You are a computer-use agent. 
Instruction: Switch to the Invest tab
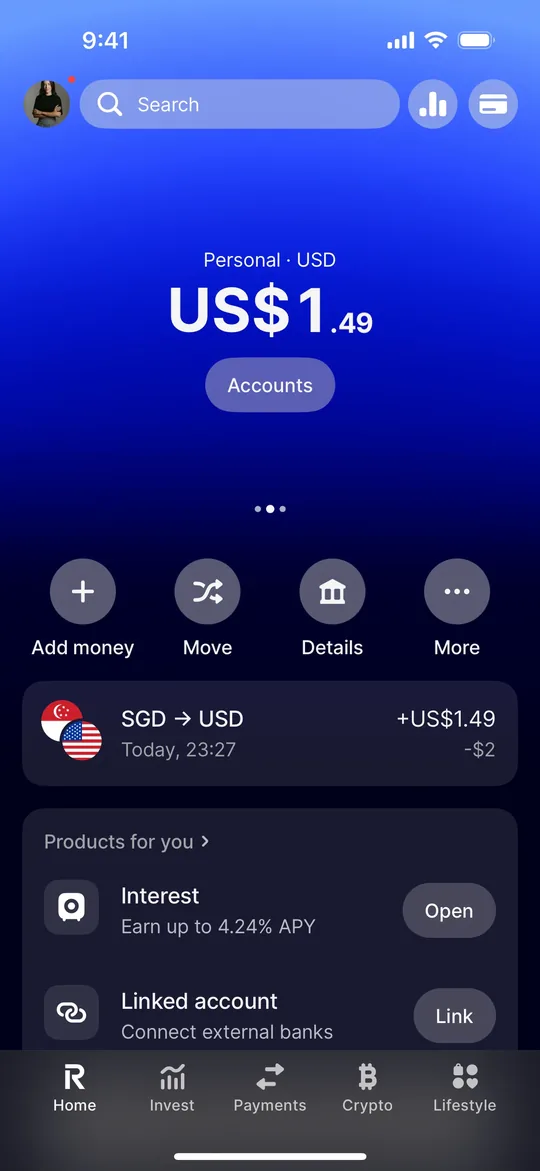[172, 1088]
